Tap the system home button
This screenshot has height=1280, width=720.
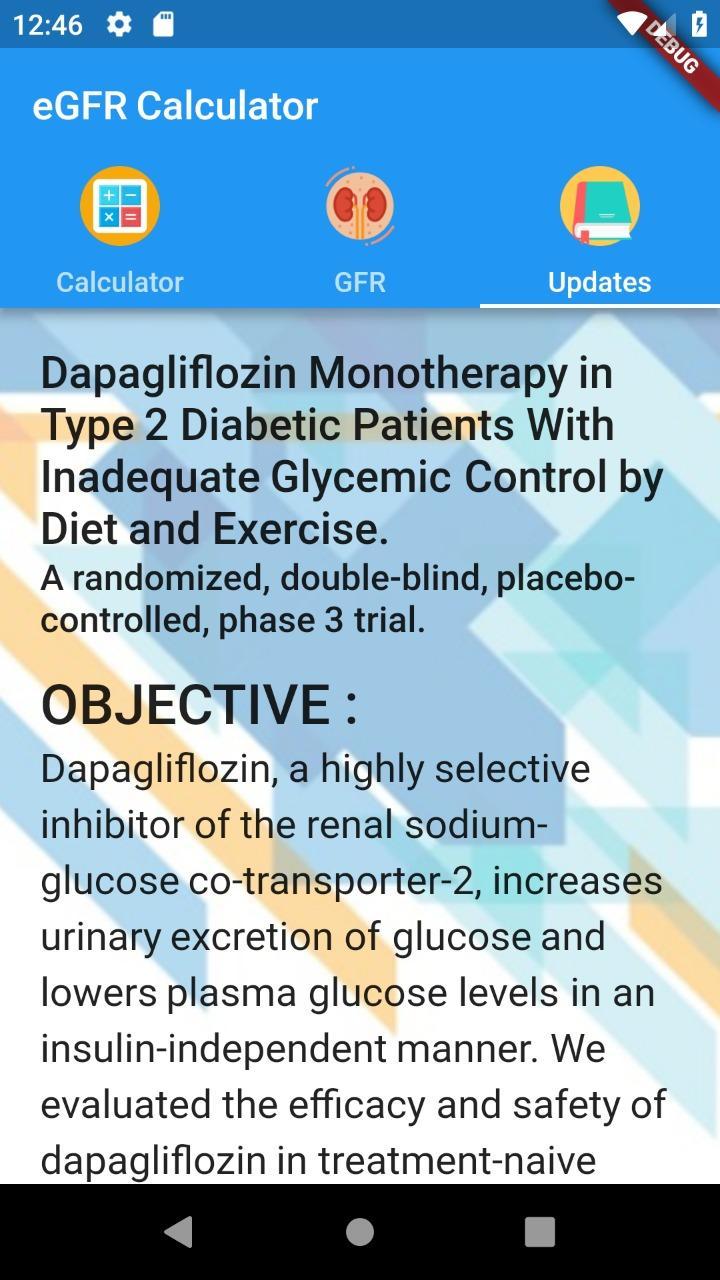coord(360,1232)
